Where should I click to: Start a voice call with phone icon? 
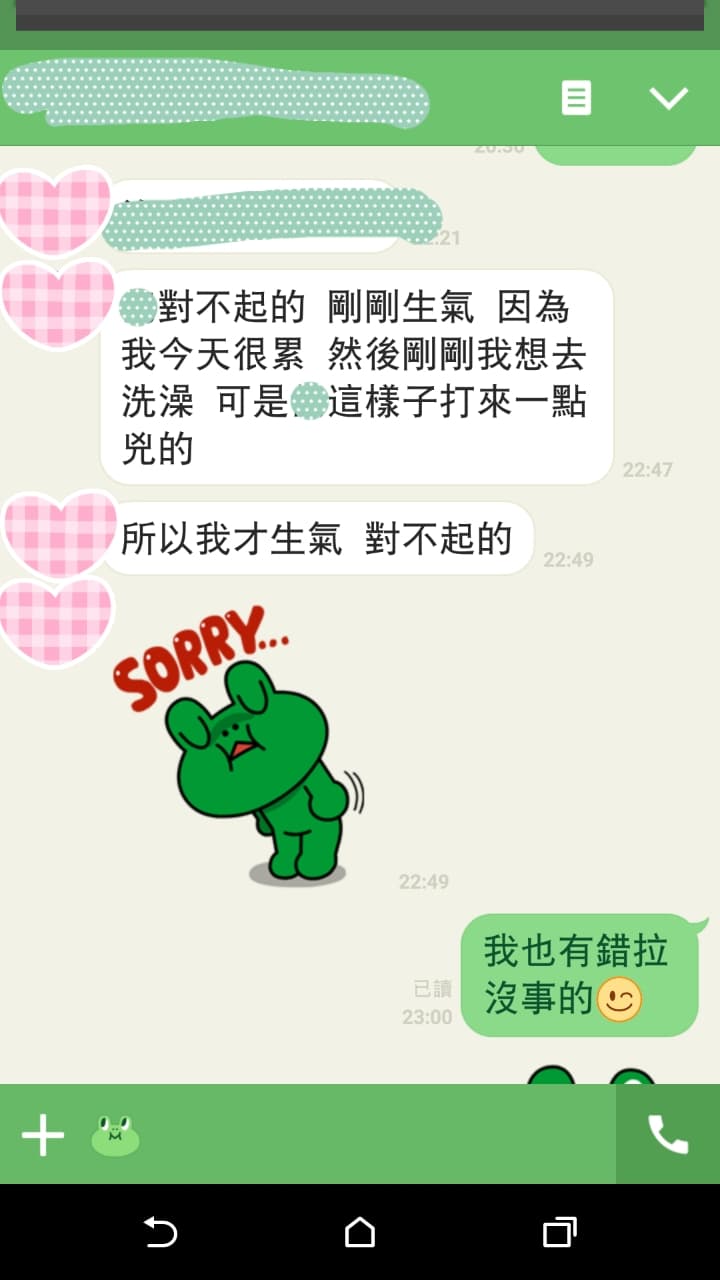[668, 1135]
